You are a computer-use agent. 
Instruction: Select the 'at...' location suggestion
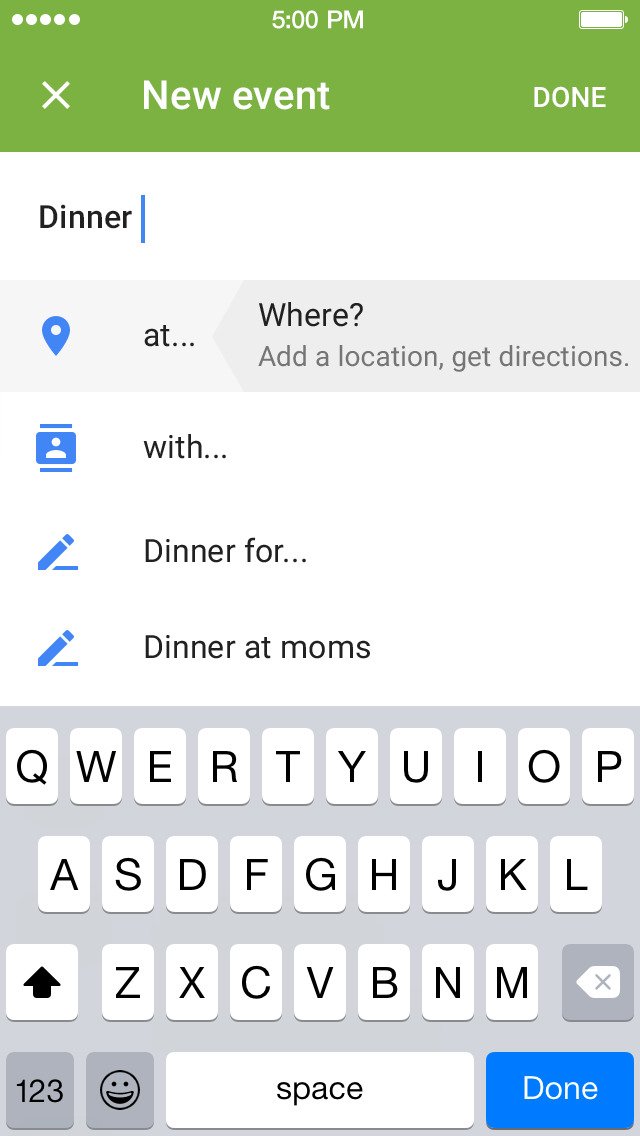tap(170, 336)
